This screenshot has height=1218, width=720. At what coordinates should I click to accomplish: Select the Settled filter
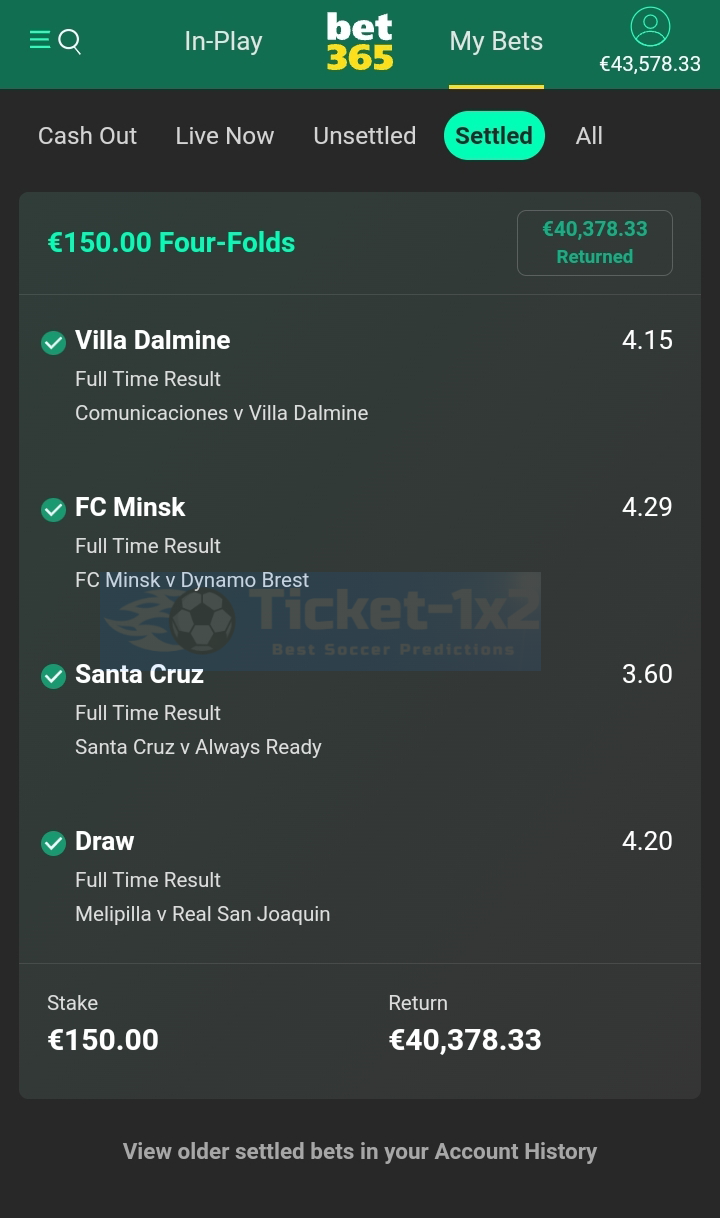(x=494, y=136)
